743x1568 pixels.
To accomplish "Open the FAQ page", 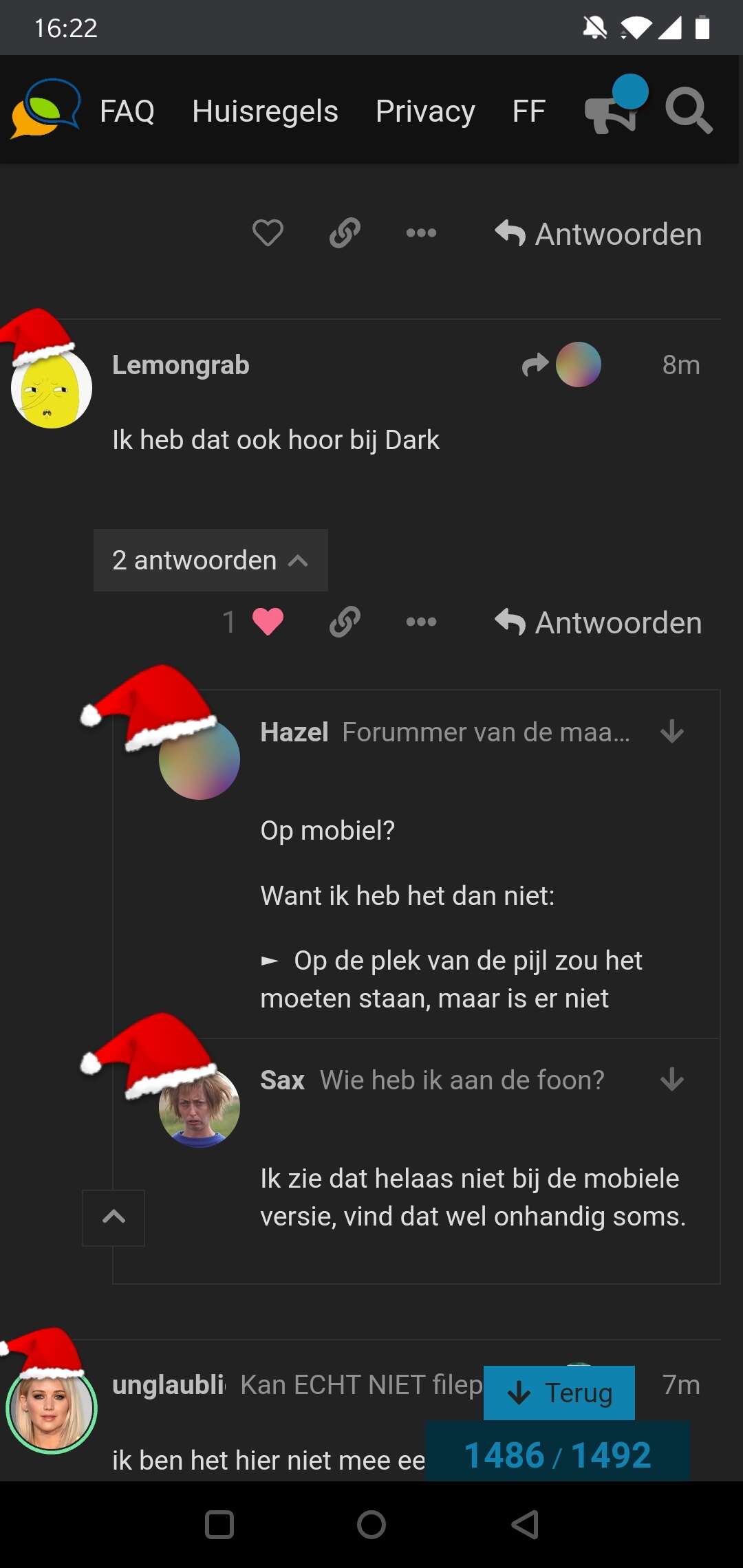I will pyautogui.click(x=127, y=111).
